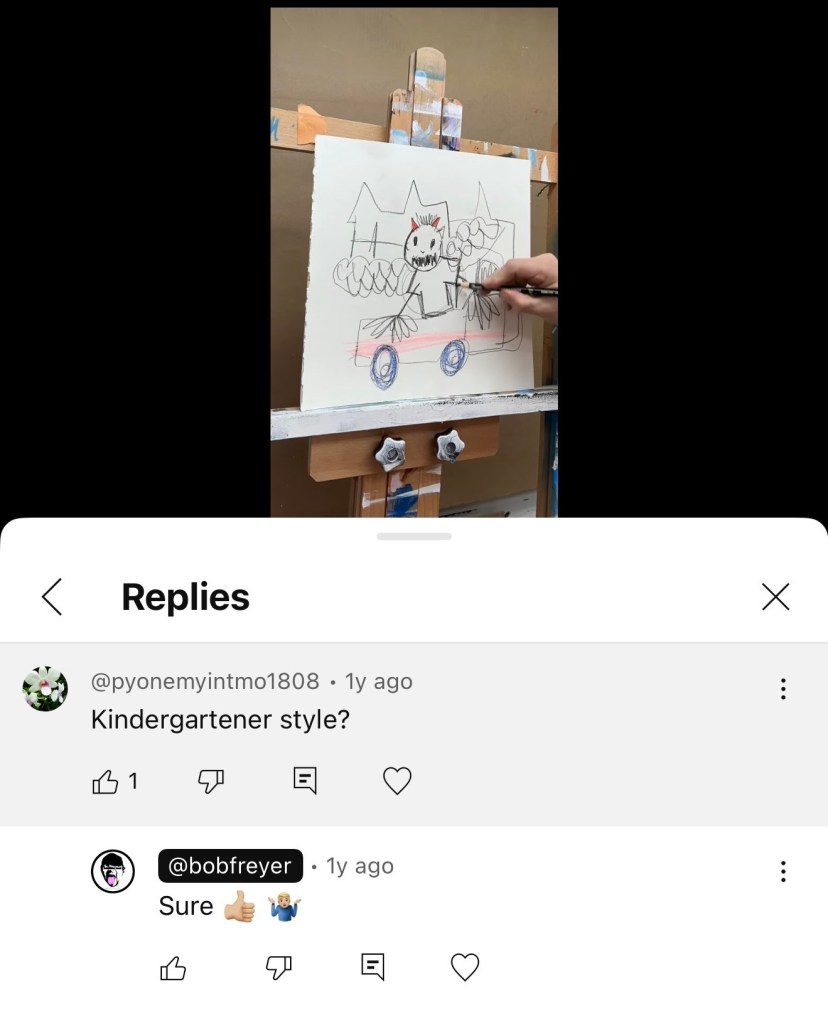This screenshot has width=828, height=1024.
Task: Open options menu for @bobfreyer's reply
Action: [783, 872]
